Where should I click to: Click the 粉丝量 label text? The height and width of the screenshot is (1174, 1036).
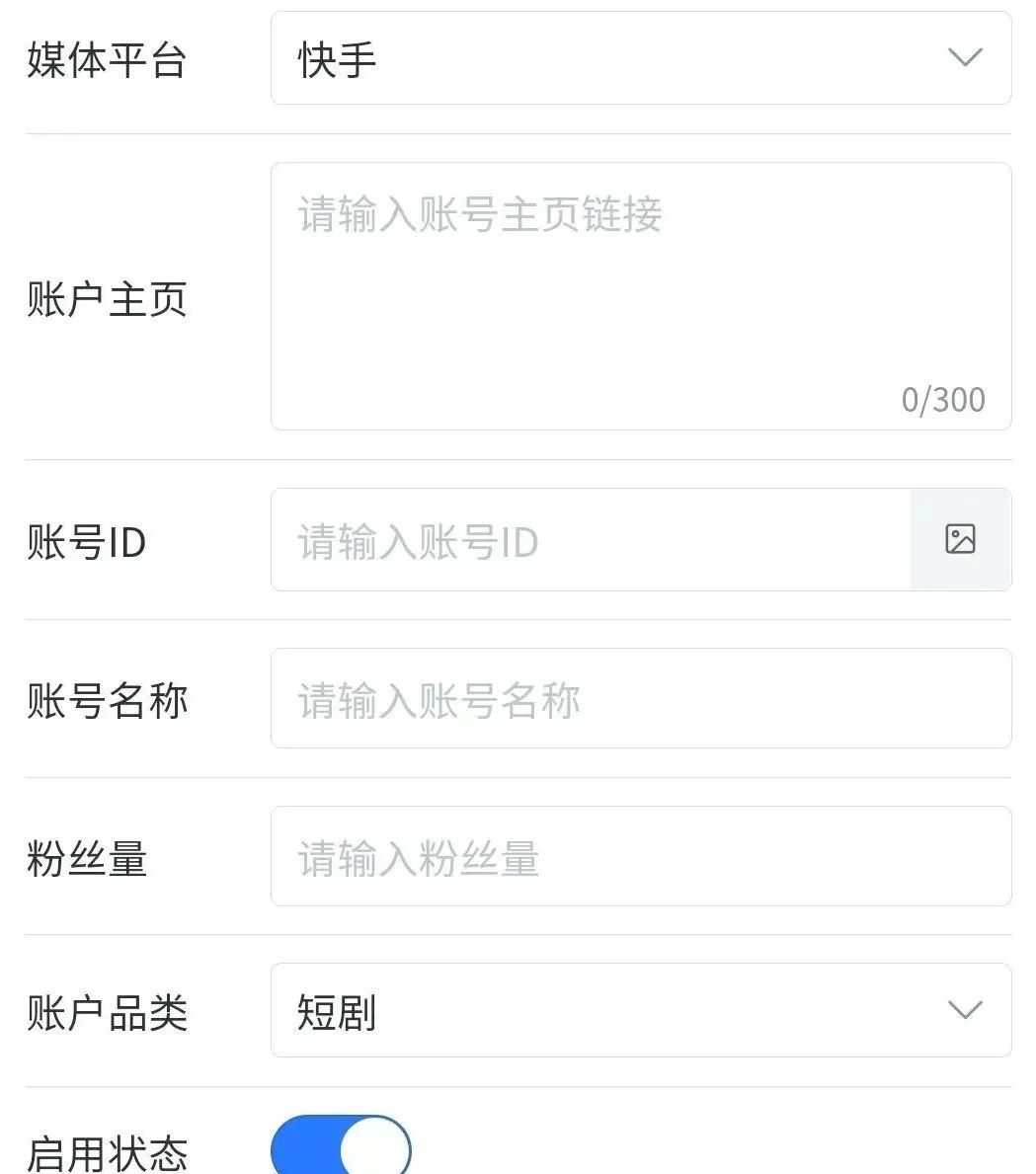pyautogui.click(x=87, y=857)
